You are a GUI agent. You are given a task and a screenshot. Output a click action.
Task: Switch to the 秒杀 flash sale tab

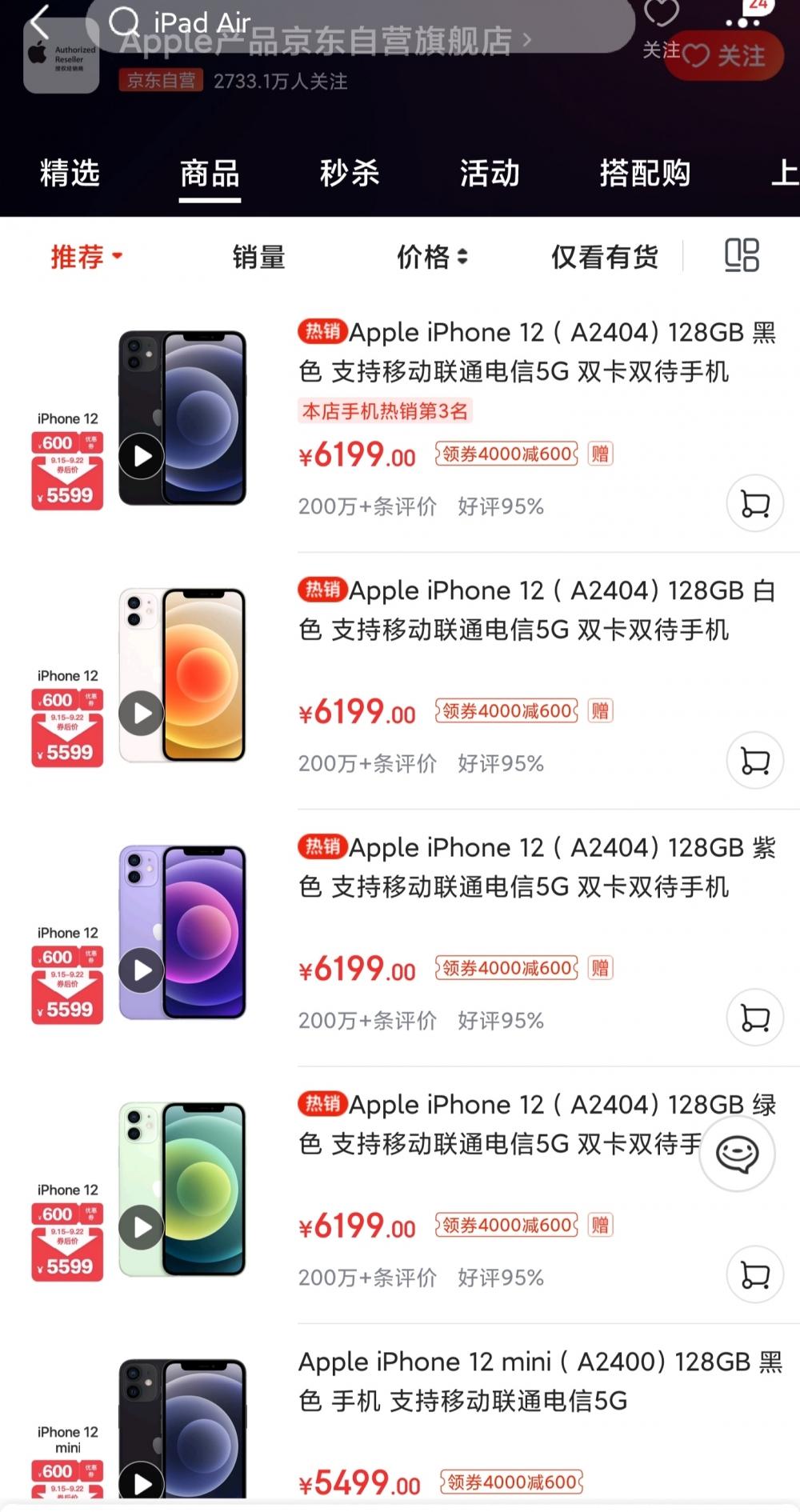[x=350, y=173]
